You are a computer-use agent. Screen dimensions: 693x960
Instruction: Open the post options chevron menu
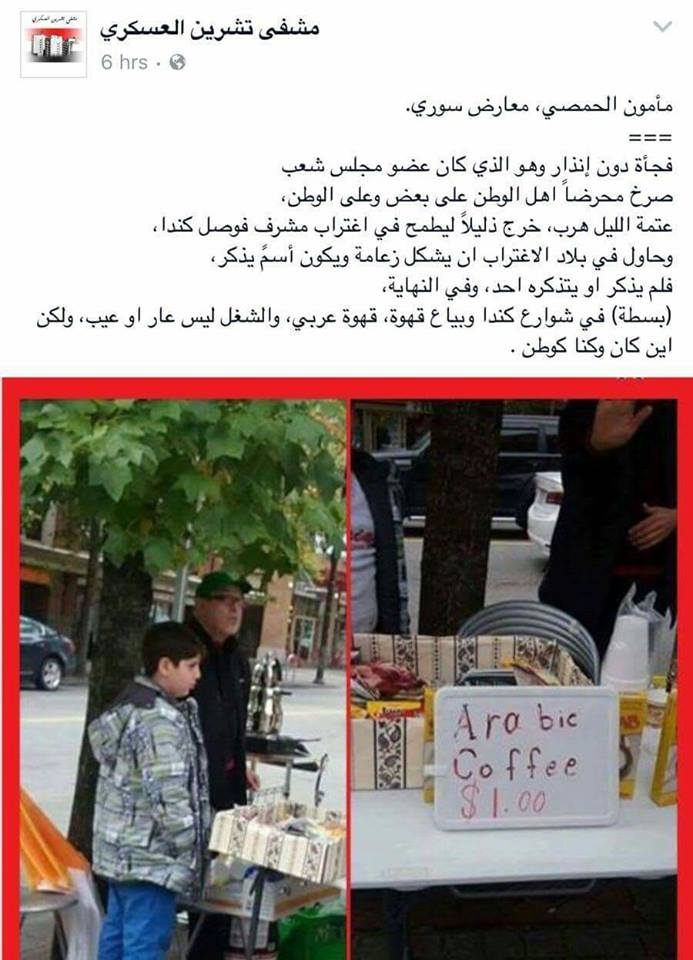(x=662, y=27)
